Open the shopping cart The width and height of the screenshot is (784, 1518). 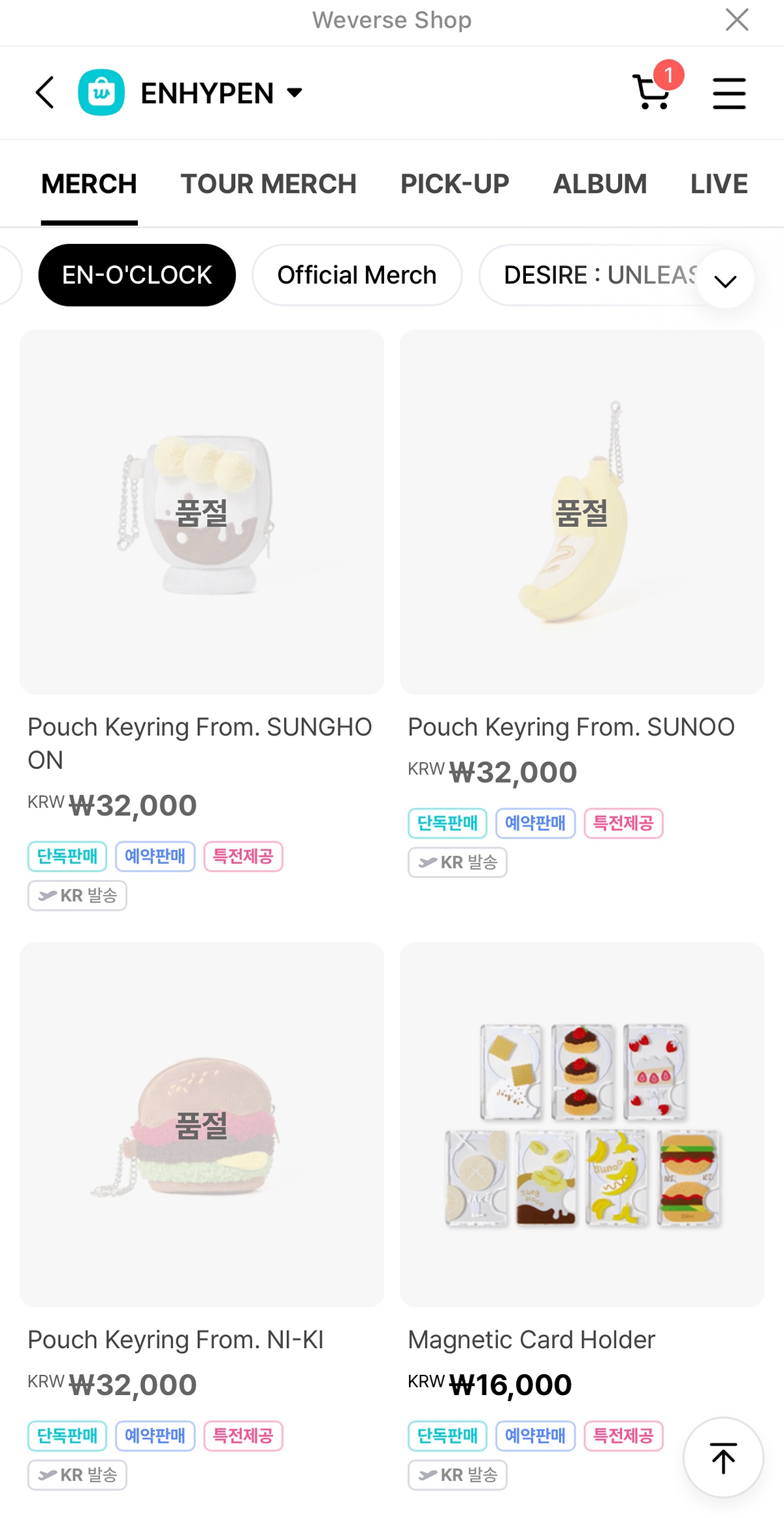(653, 92)
